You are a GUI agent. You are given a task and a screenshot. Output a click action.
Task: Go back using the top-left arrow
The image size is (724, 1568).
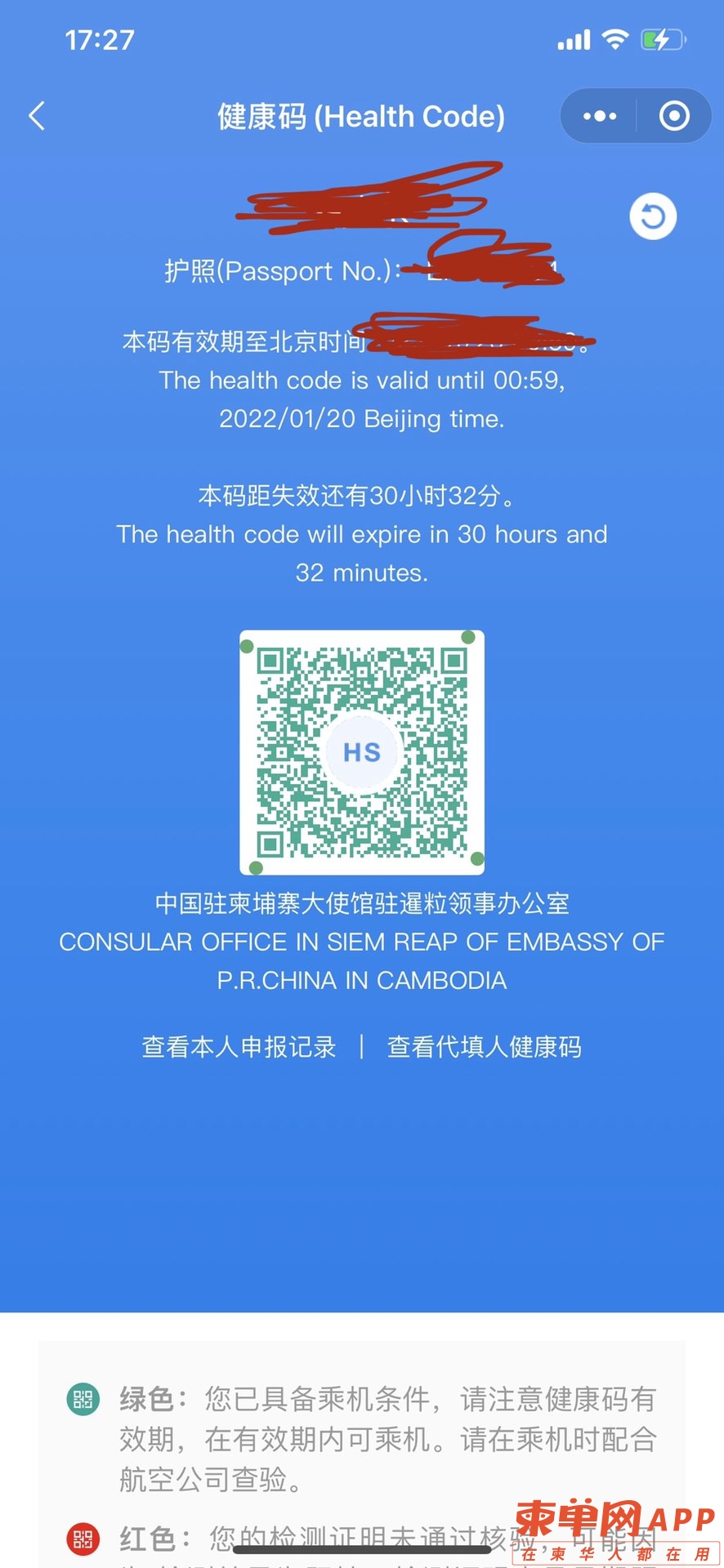click(37, 116)
